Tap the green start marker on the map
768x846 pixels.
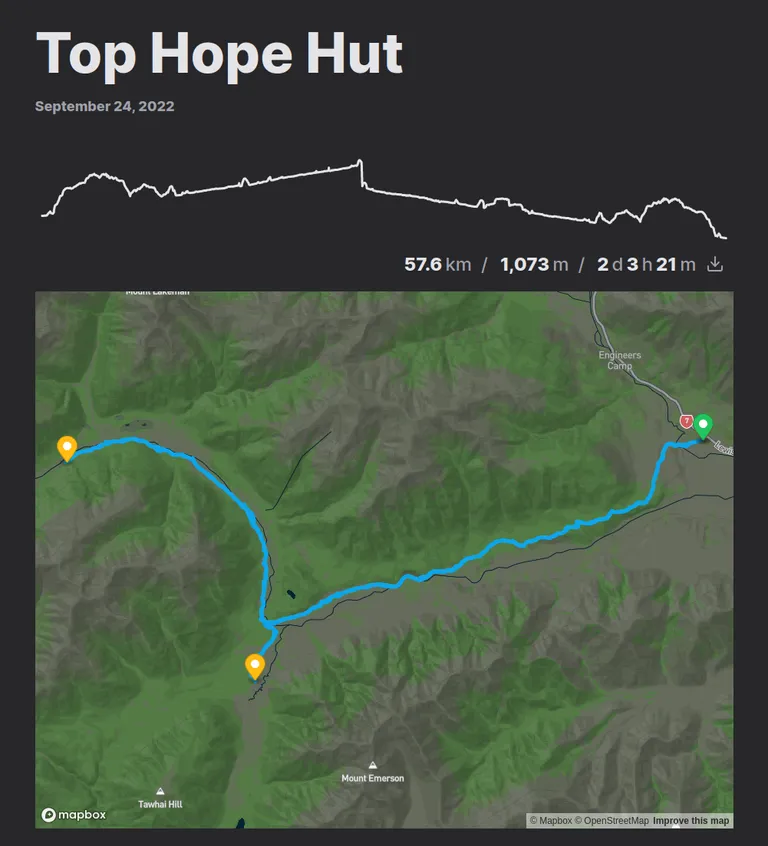pyautogui.click(x=703, y=426)
